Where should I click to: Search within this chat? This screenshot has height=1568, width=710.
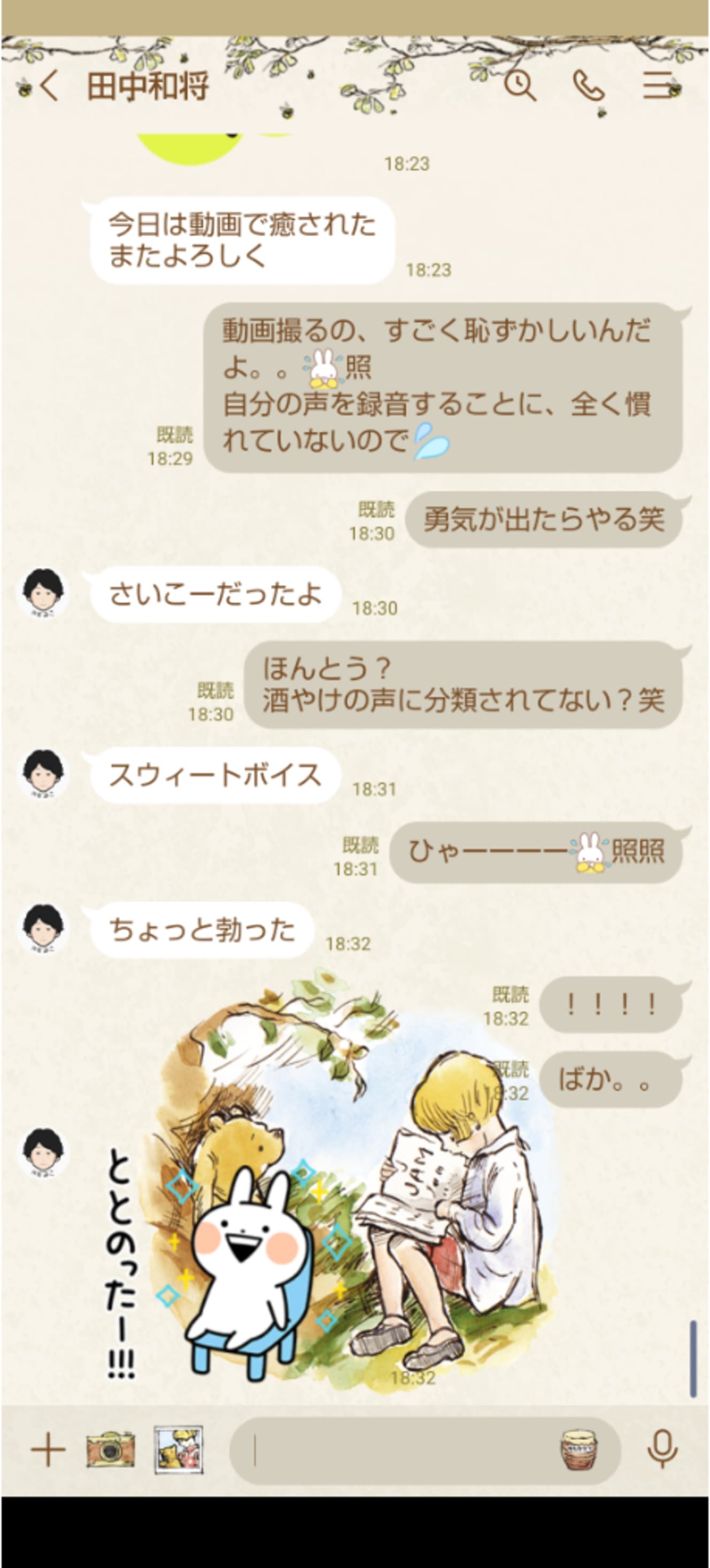pos(520,86)
